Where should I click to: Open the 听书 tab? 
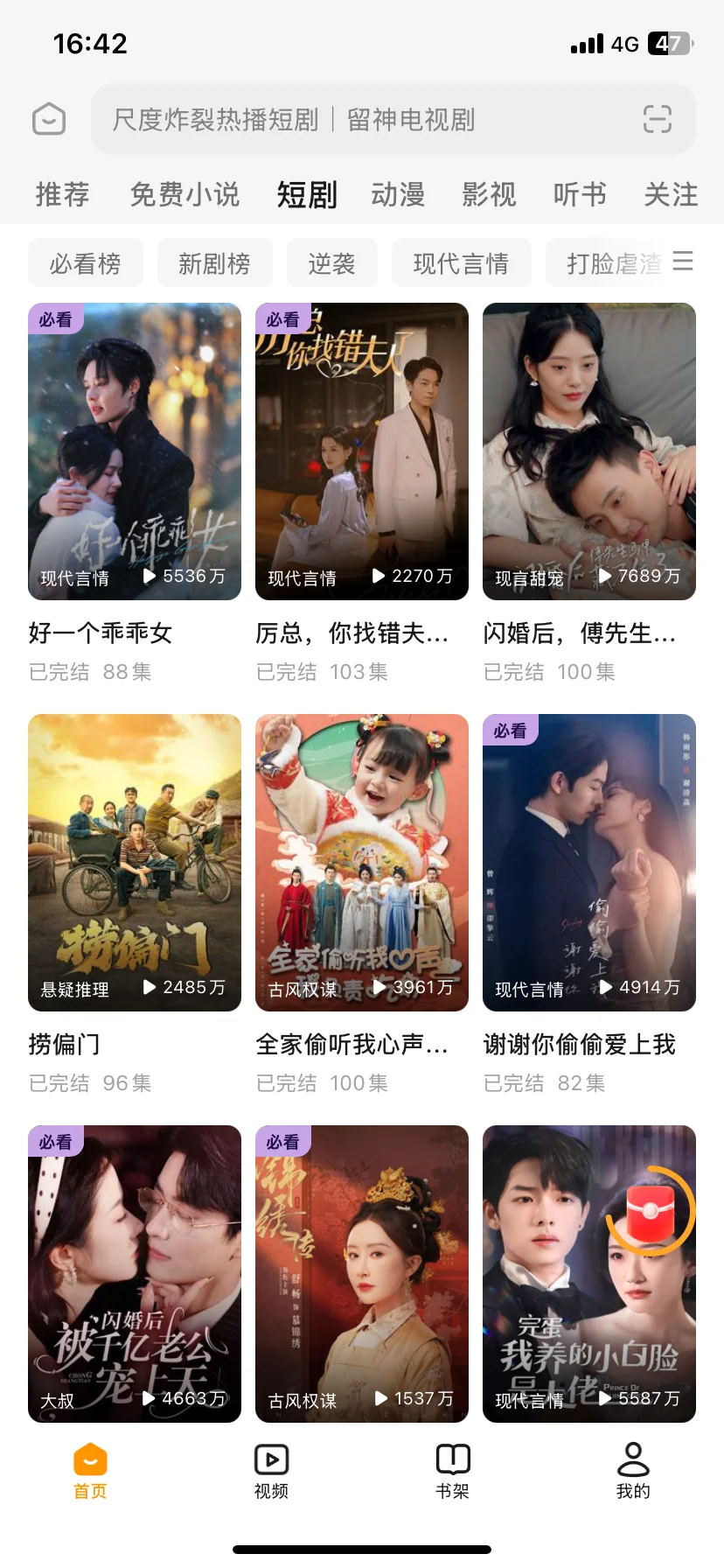(580, 194)
